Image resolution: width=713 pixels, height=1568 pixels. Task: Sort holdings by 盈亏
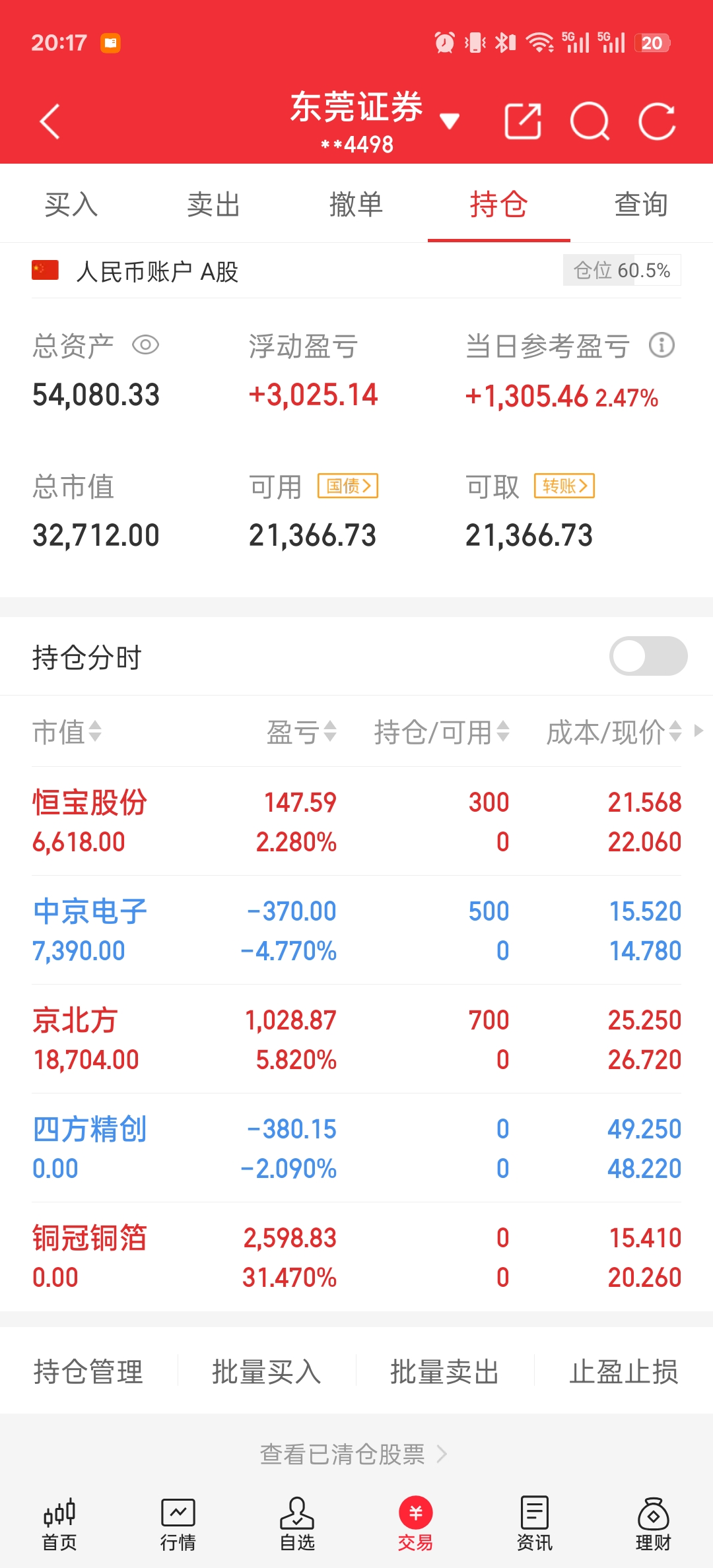click(302, 732)
